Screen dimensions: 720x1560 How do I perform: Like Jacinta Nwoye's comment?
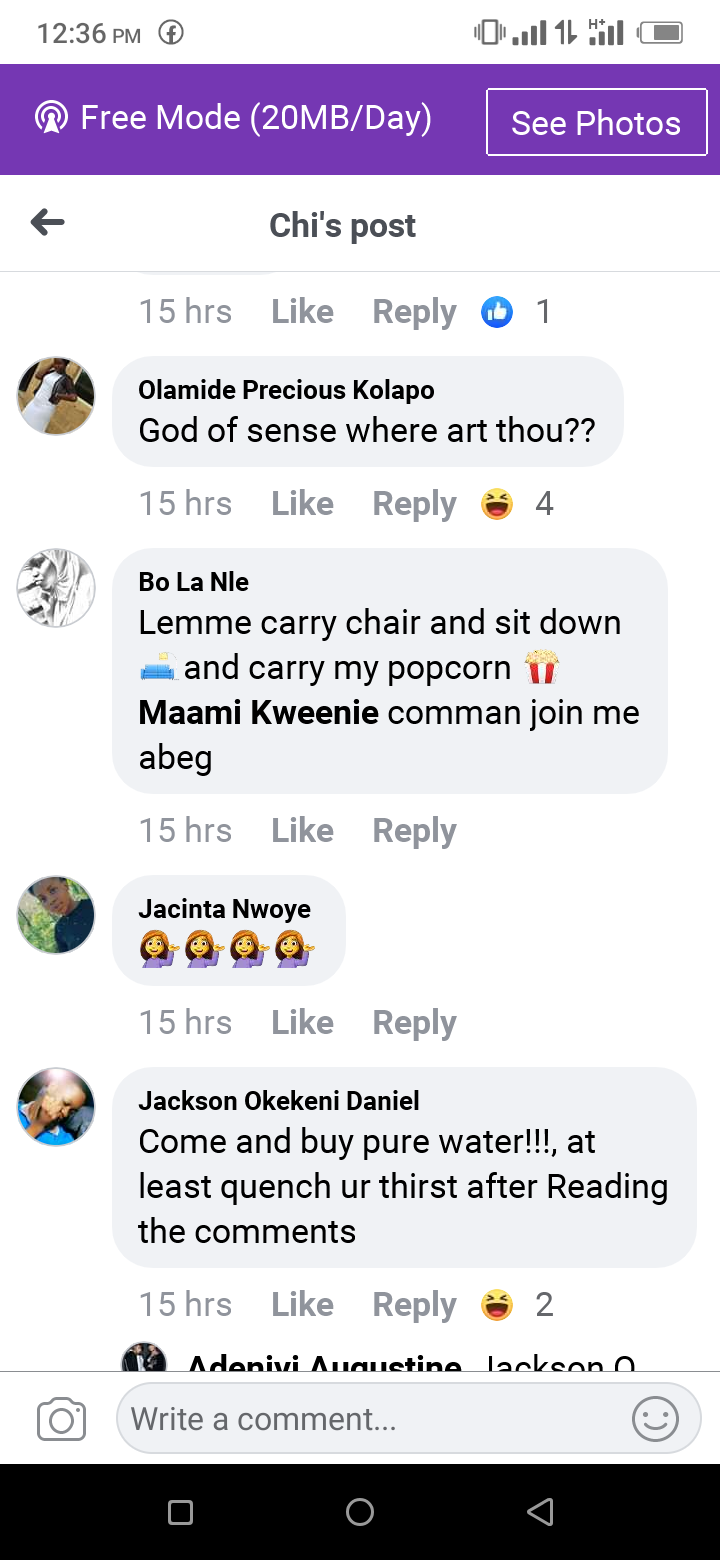(x=302, y=1022)
